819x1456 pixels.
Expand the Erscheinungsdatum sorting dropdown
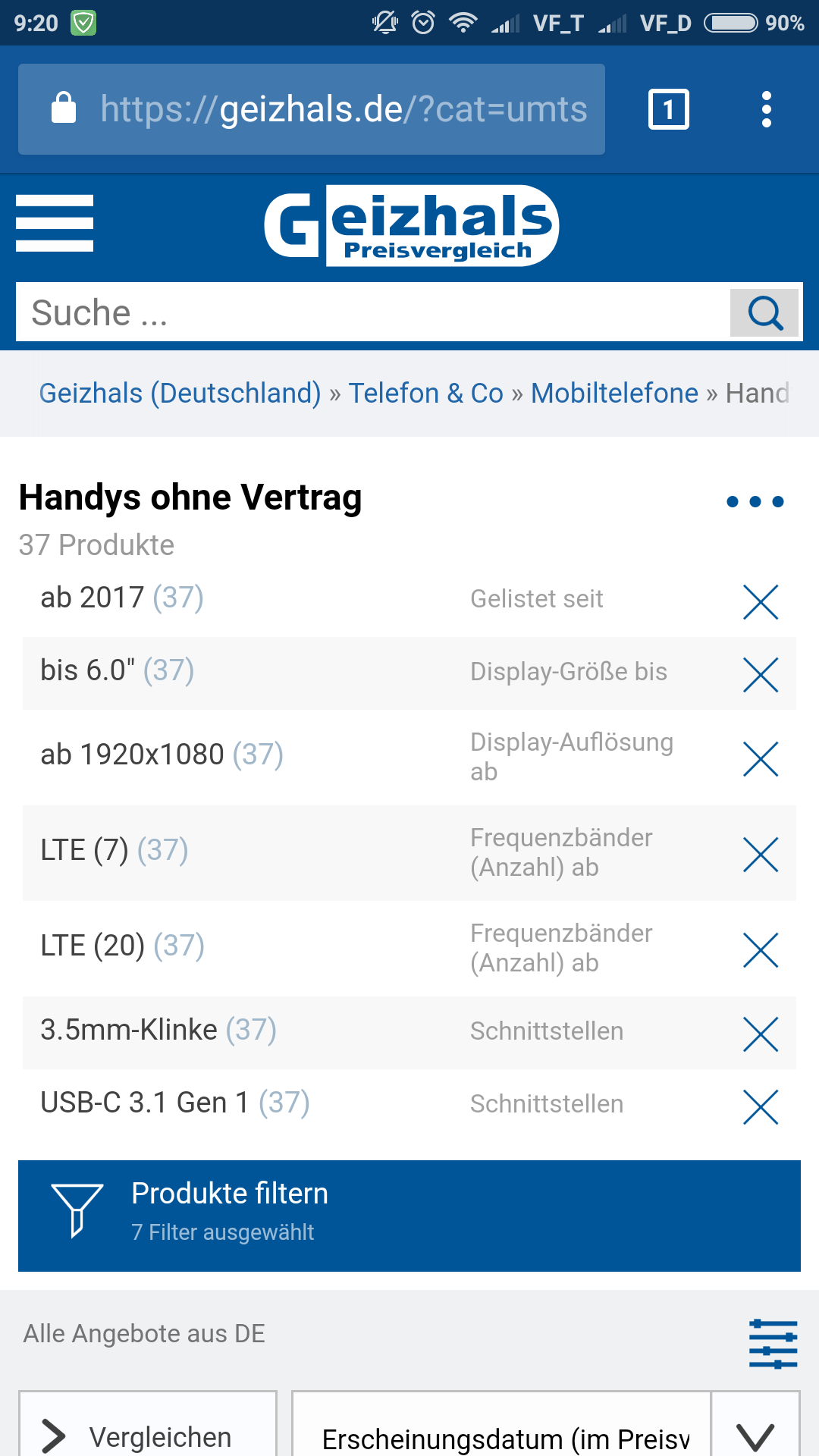[753, 1433]
